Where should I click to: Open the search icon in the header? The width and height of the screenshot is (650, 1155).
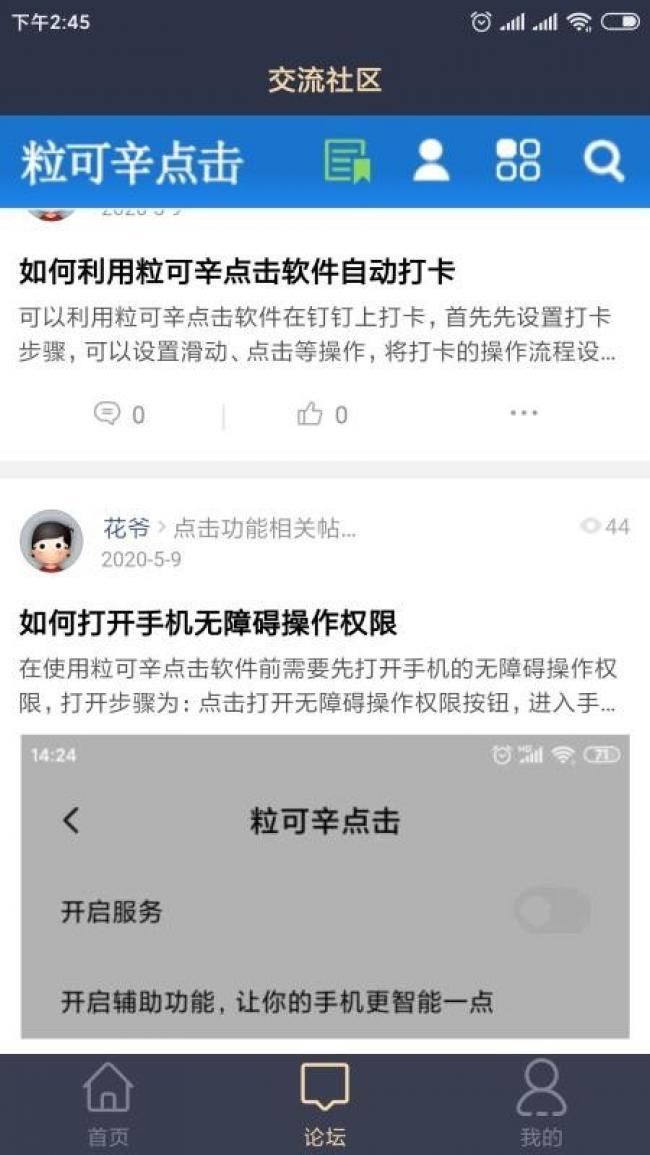click(x=603, y=161)
